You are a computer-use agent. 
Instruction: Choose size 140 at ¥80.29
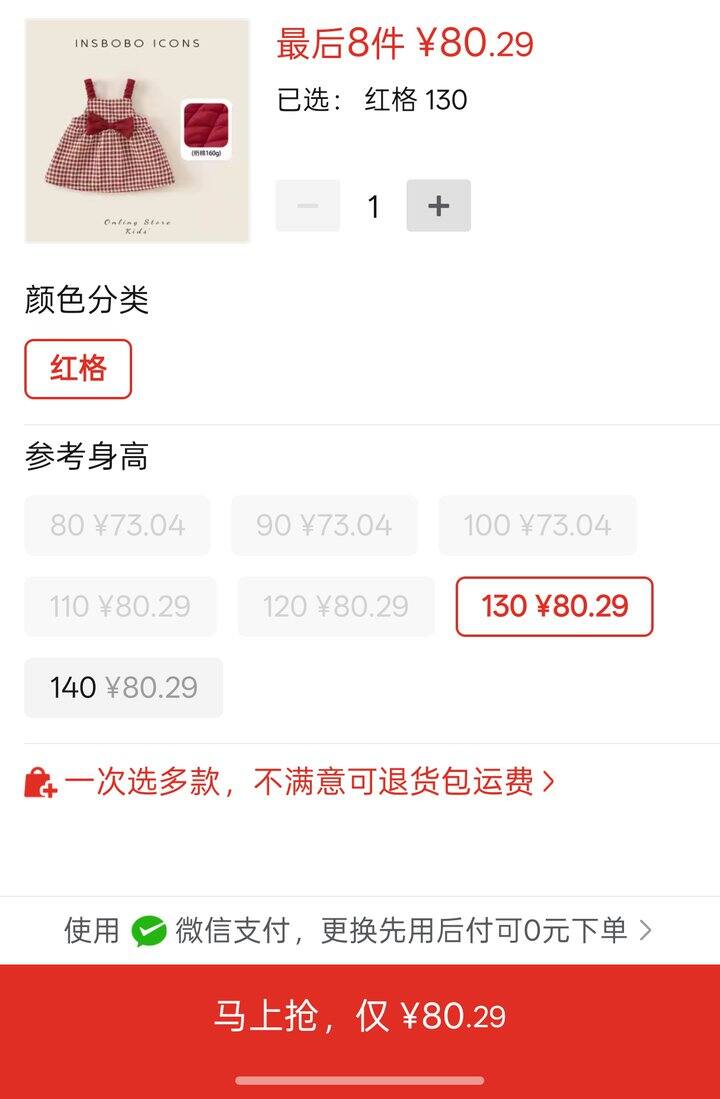click(x=123, y=687)
